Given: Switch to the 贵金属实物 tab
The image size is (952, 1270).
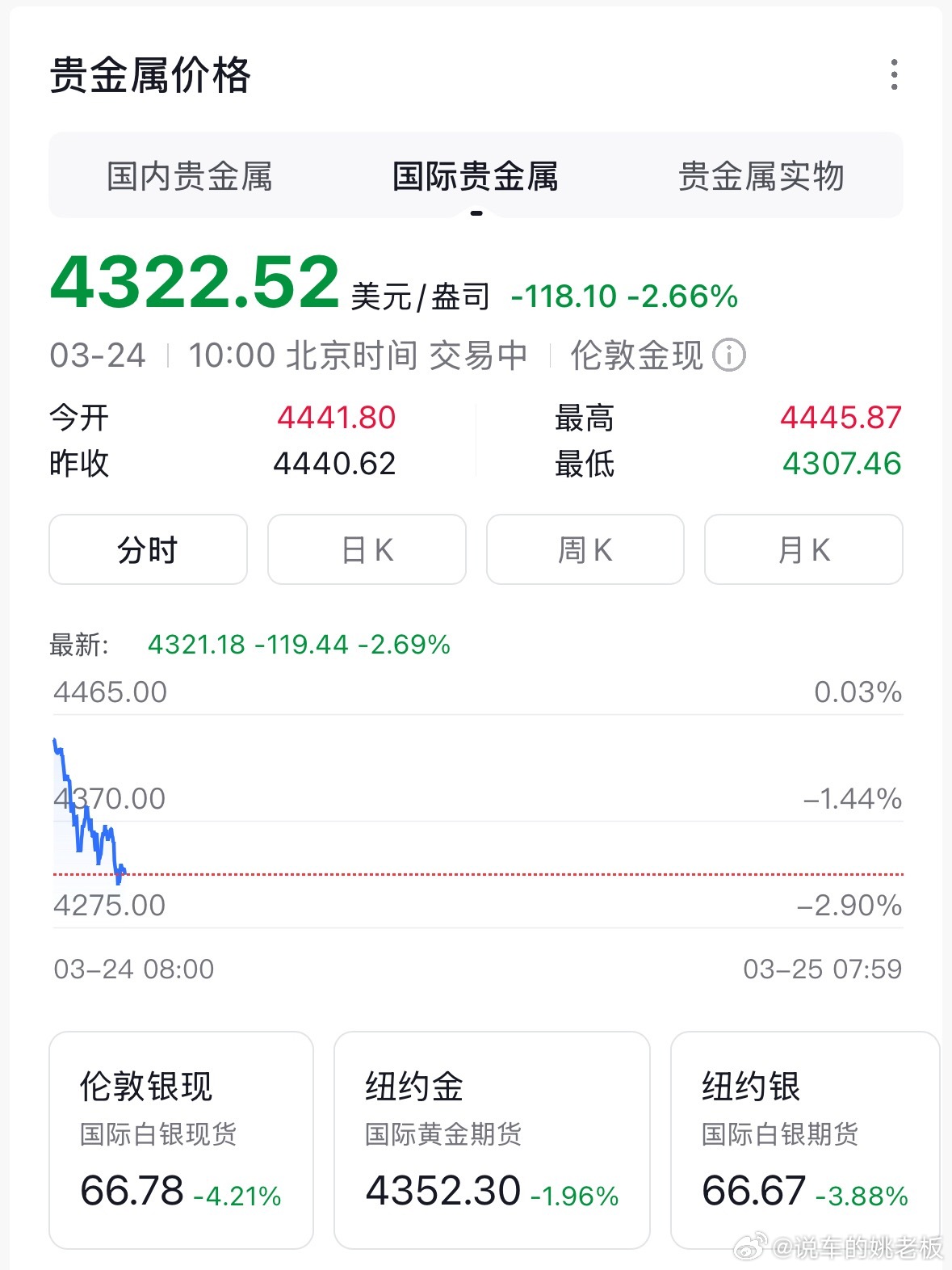Looking at the screenshot, I should pos(762,176).
